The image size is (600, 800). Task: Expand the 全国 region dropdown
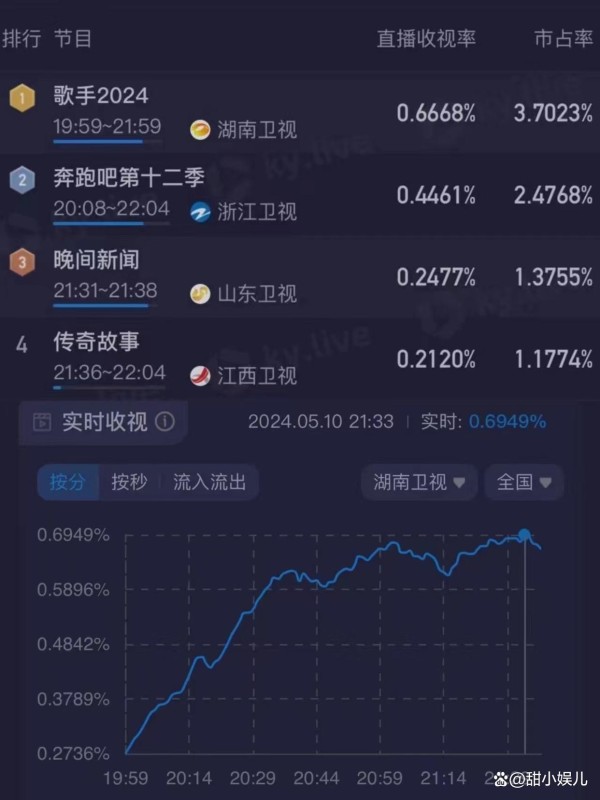pyautogui.click(x=524, y=483)
